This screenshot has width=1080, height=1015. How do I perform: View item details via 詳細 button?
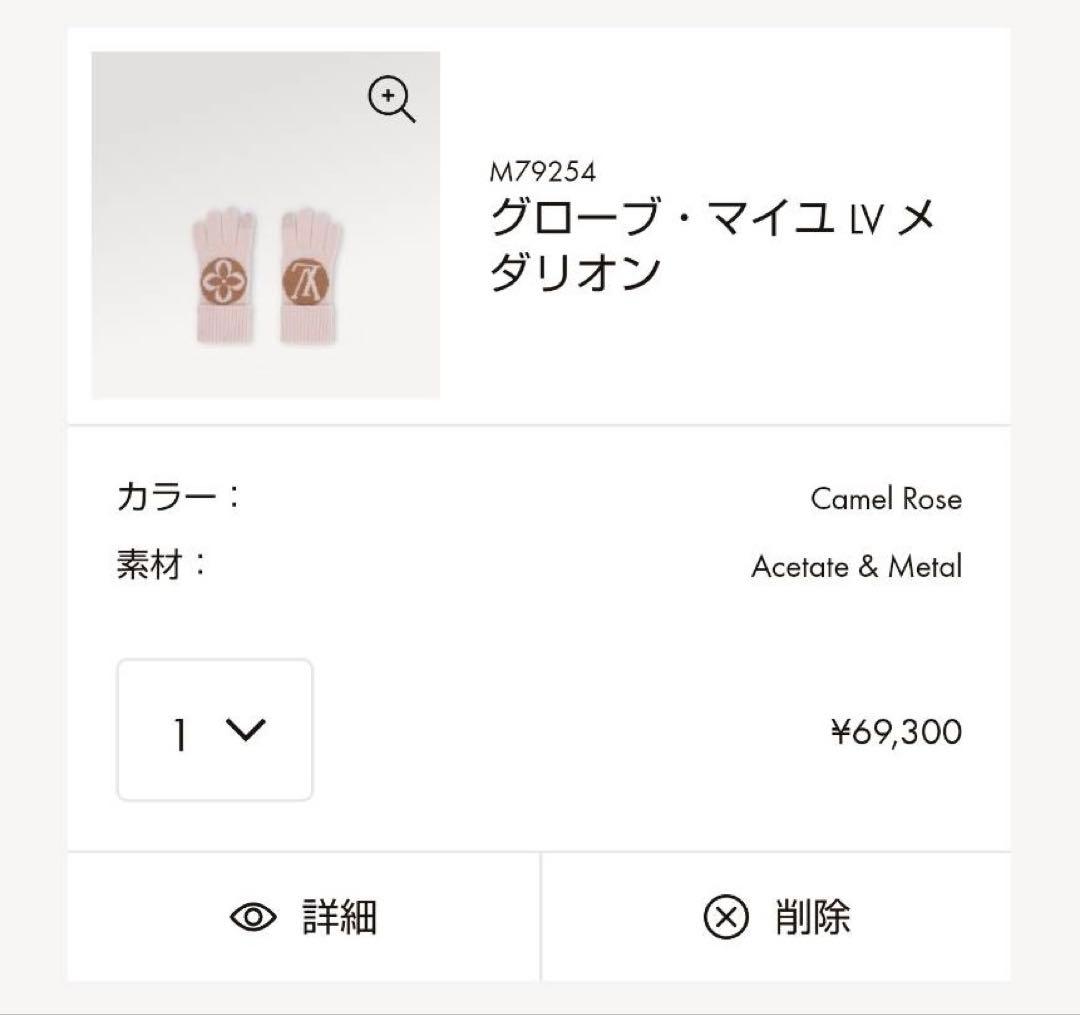[x=304, y=917]
